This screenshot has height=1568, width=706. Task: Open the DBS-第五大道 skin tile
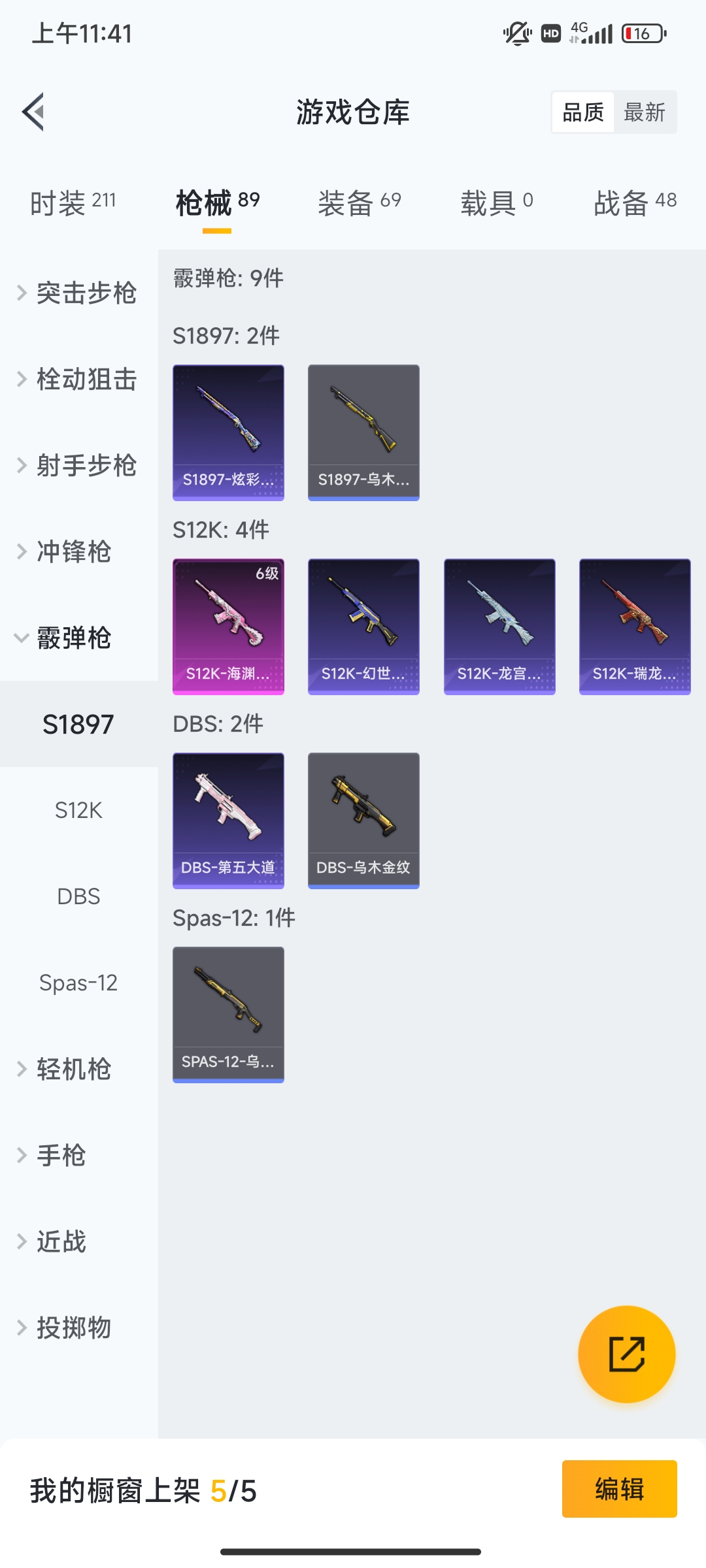(228, 821)
